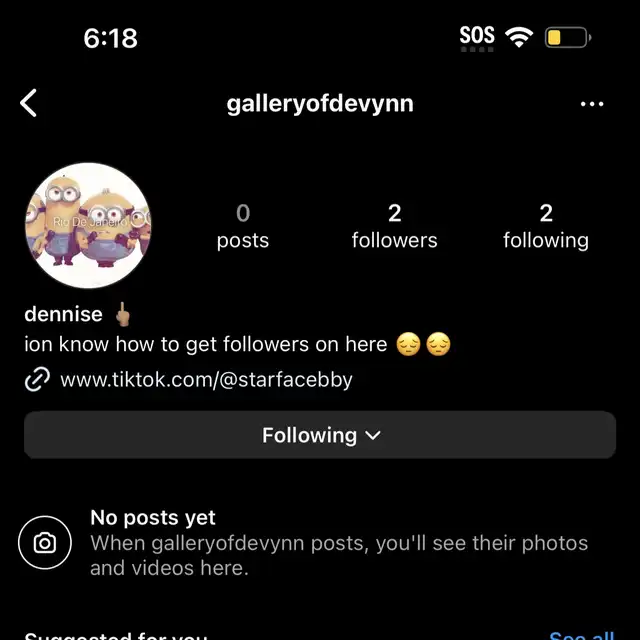Image resolution: width=640 pixels, height=640 pixels.
Task: Show the 2 following accounts
Action: click(546, 226)
